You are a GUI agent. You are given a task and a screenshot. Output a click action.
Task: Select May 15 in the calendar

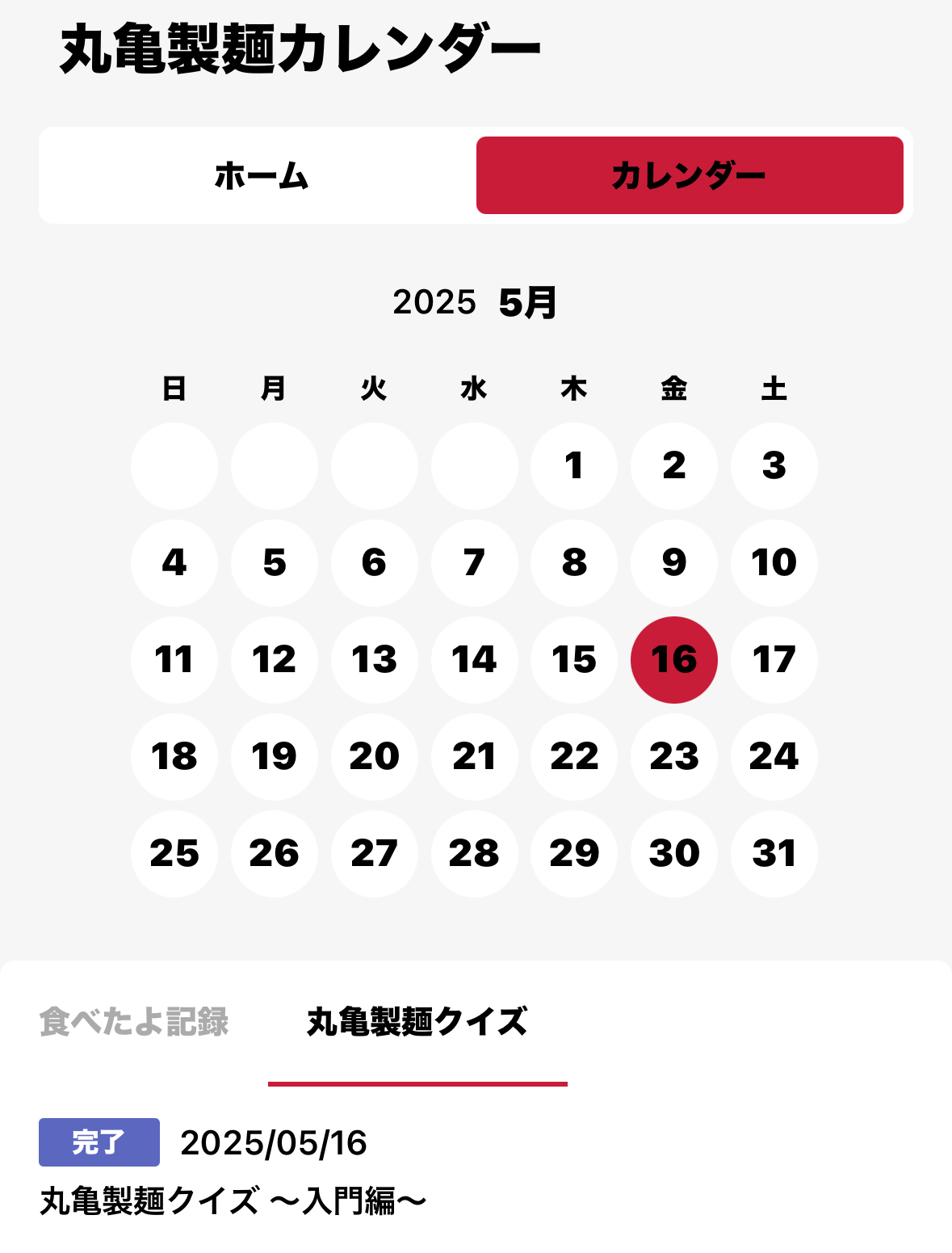[x=574, y=660]
